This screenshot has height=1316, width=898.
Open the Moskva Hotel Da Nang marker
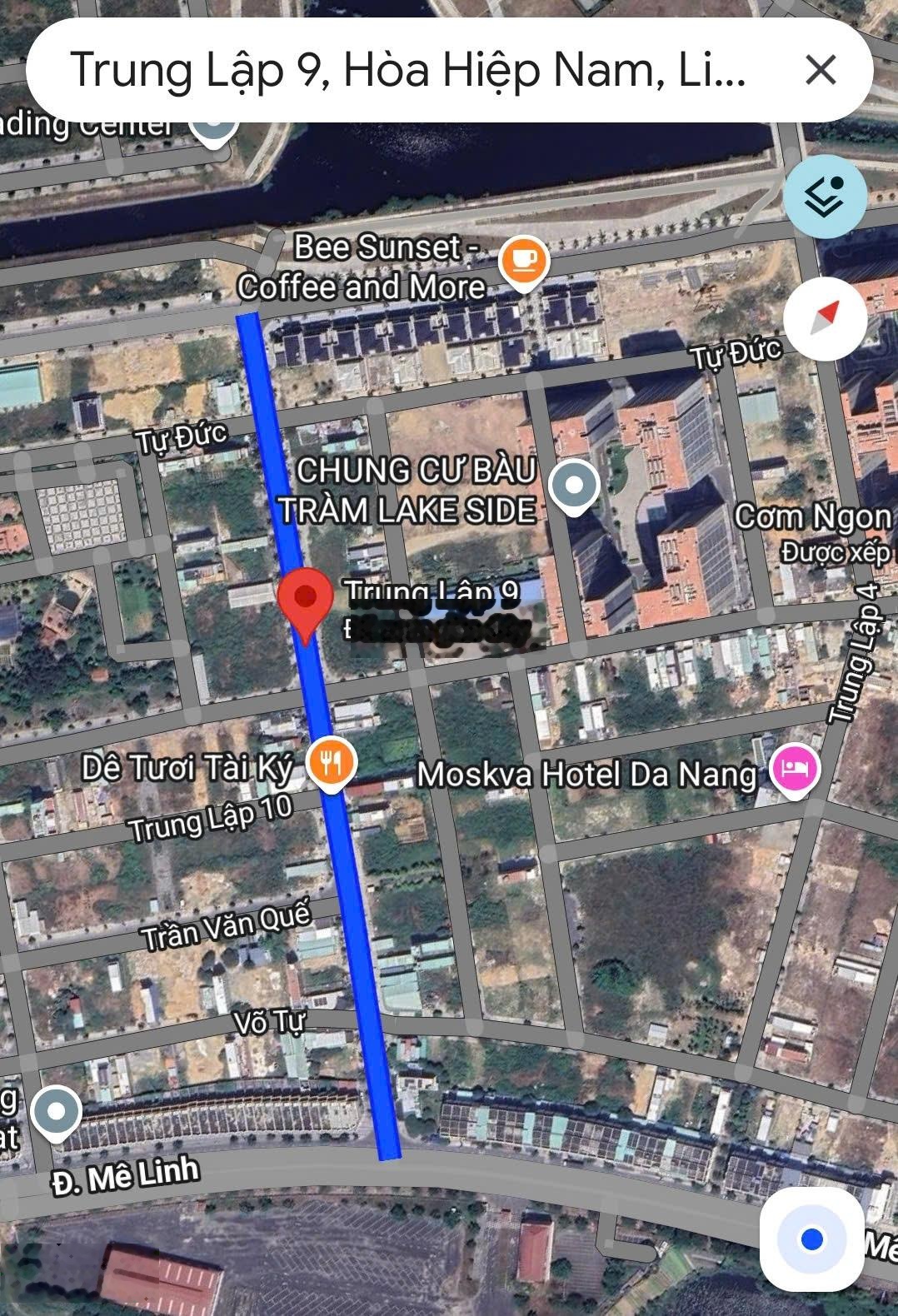point(796,768)
